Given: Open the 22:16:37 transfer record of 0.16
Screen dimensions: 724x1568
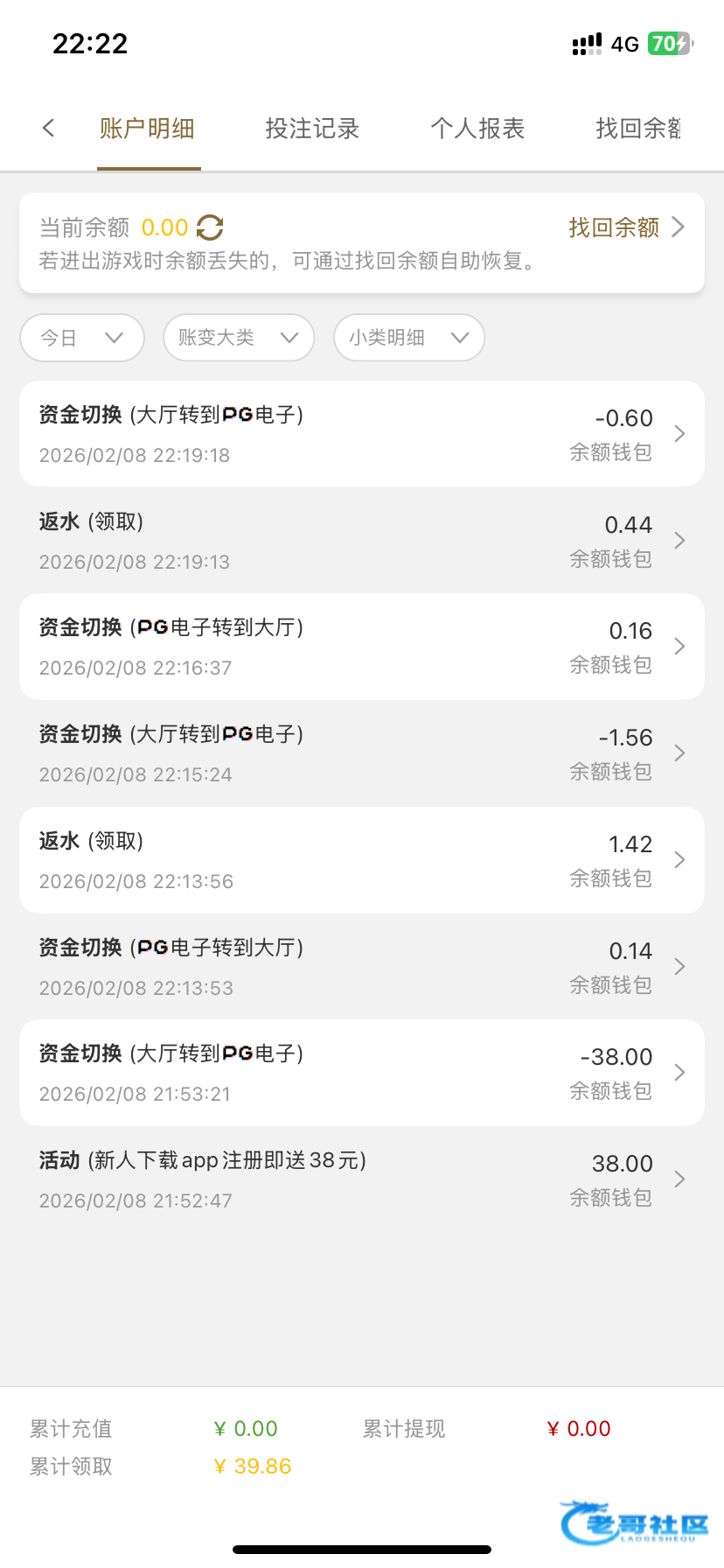Looking at the screenshot, I should [x=362, y=647].
